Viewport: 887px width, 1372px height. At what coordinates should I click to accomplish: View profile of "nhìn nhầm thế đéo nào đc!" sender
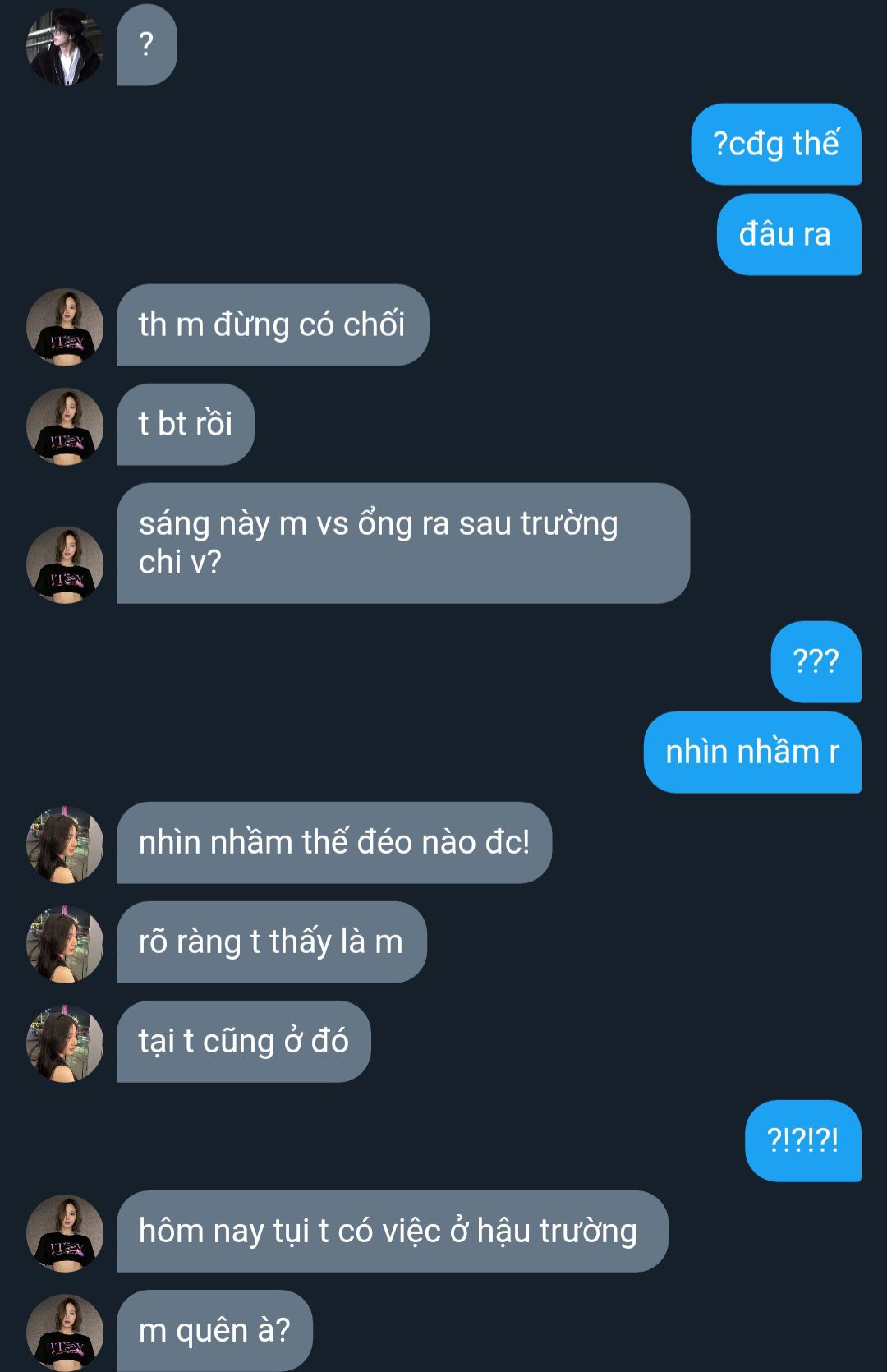pos(65,845)
